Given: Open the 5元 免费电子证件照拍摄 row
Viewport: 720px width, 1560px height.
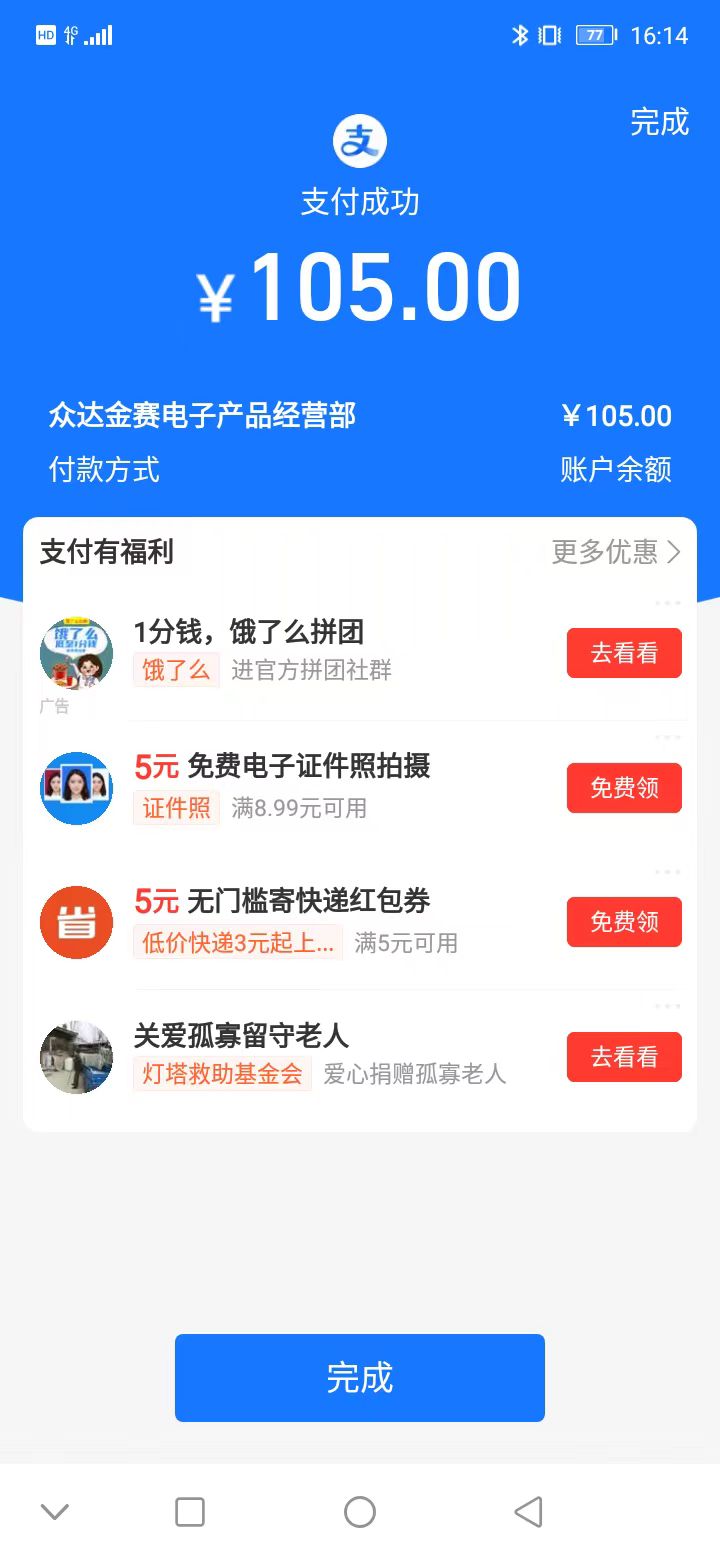Looking at the screenshot, I should (x=300, y=787).
